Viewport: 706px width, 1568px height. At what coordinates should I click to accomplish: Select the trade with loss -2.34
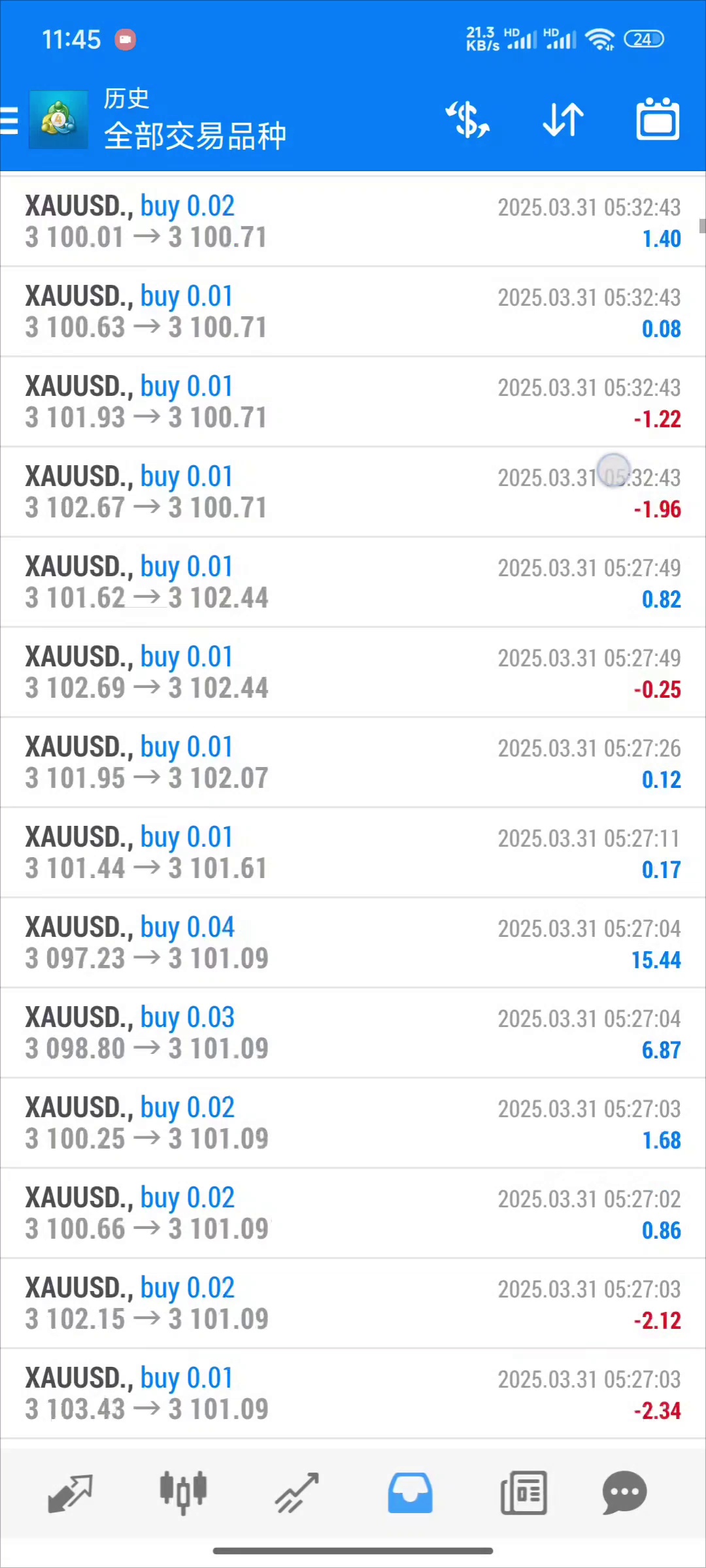click(353, 1394)
